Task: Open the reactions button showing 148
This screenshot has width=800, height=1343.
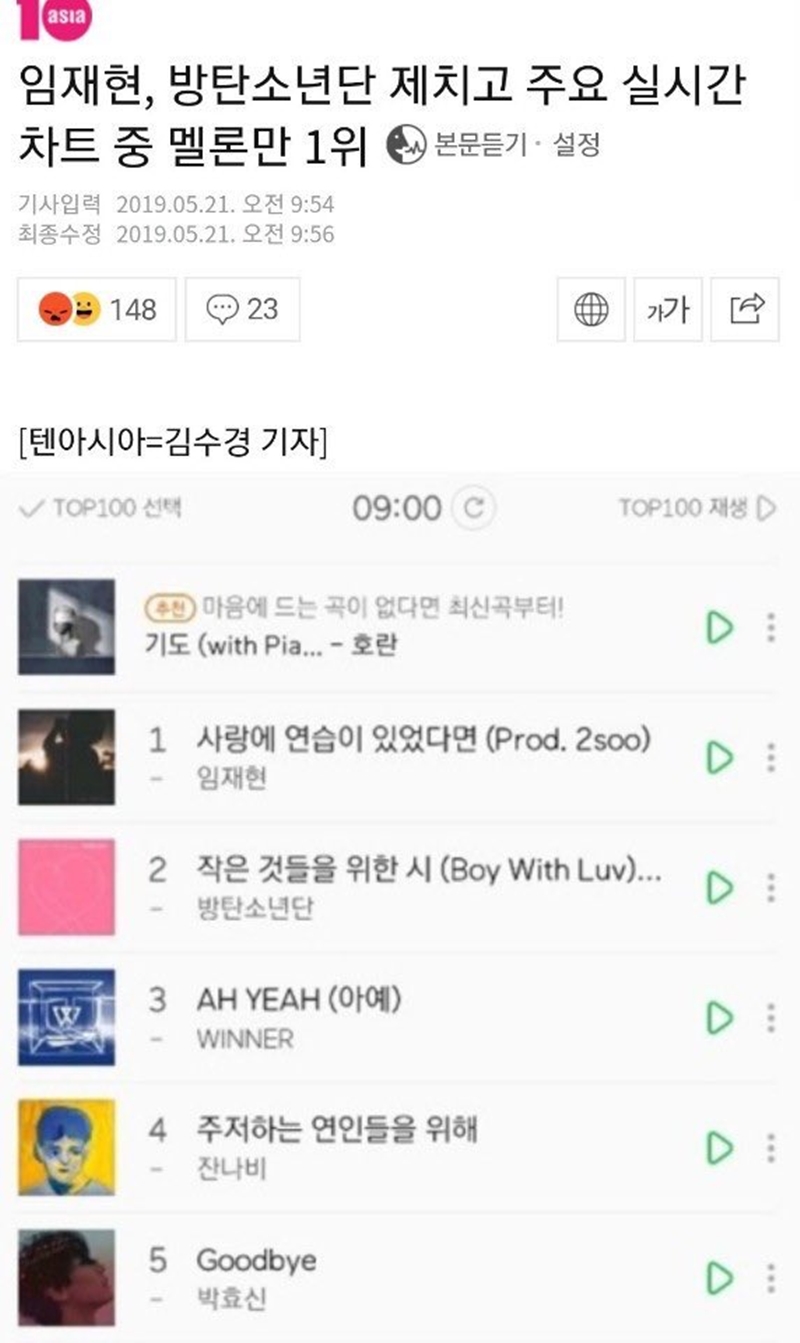Action: tap(96, 310)
